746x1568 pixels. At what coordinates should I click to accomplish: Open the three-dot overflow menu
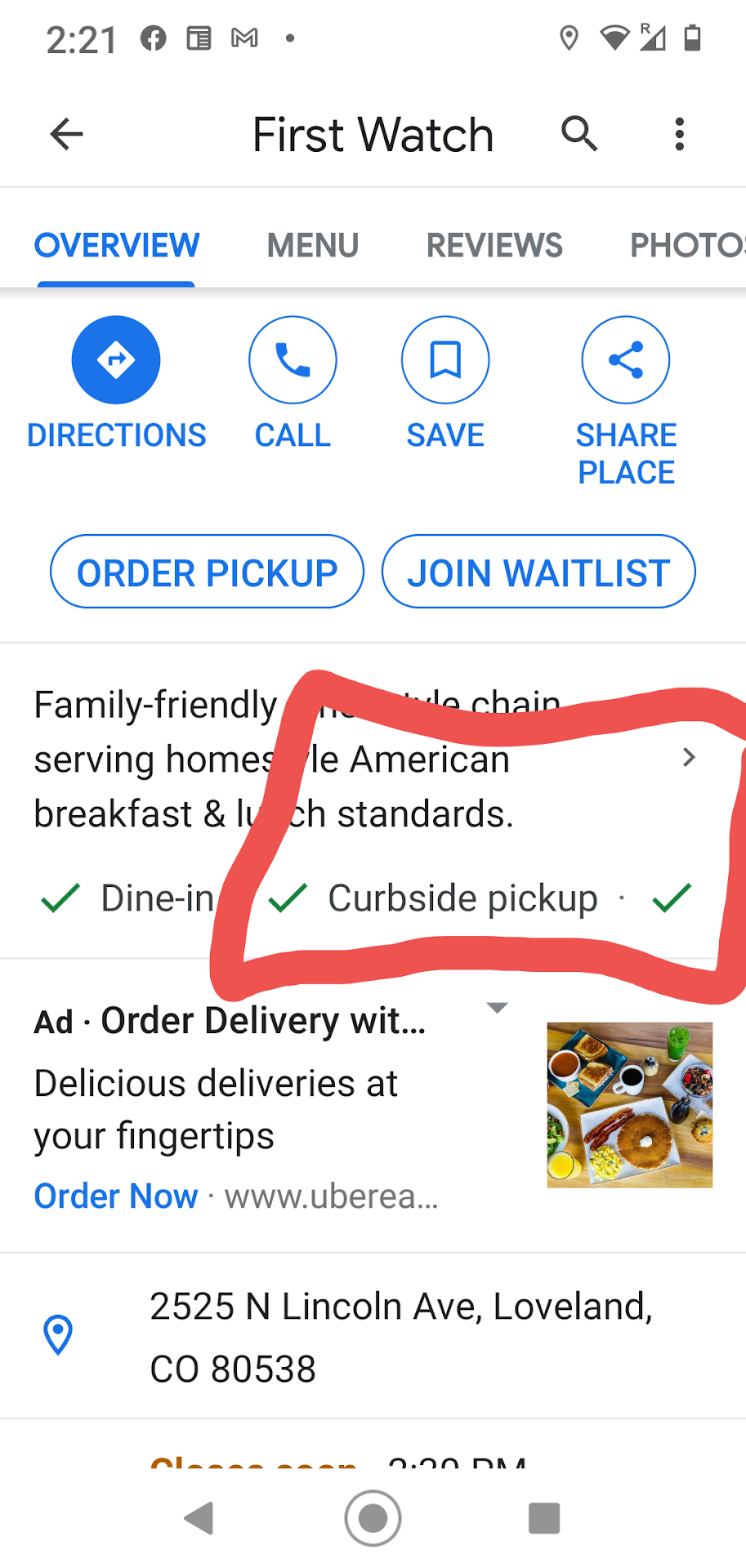click(x=679, y=134)
